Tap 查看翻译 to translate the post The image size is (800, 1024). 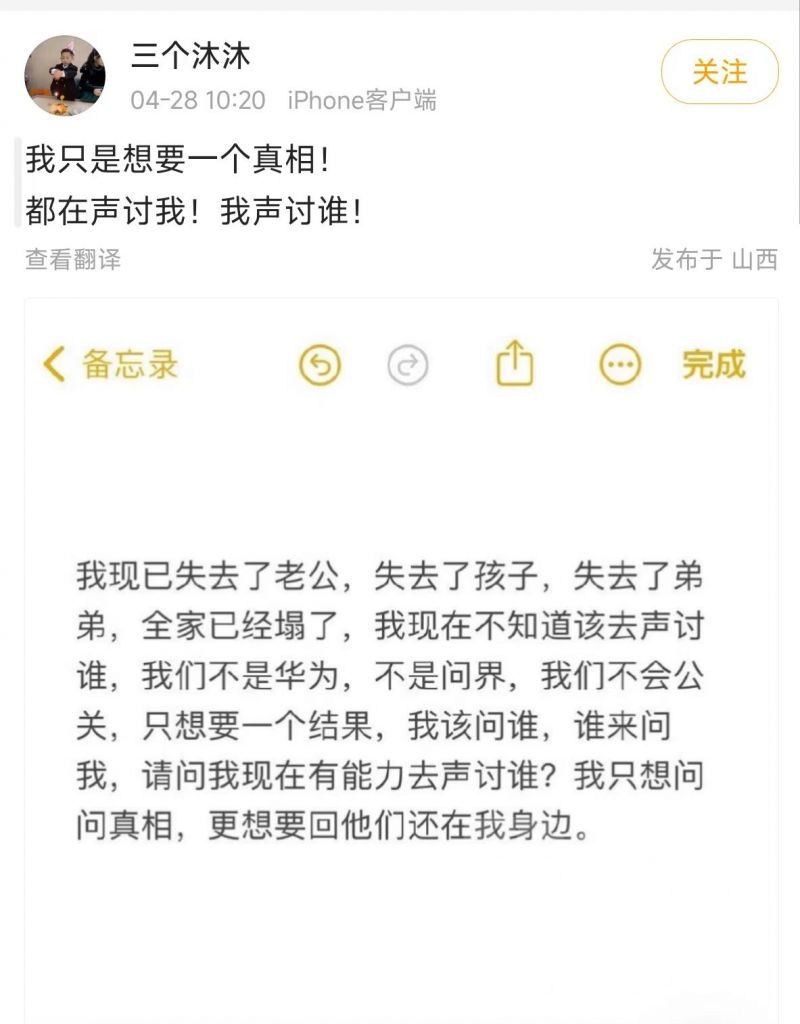click(73, 260)
